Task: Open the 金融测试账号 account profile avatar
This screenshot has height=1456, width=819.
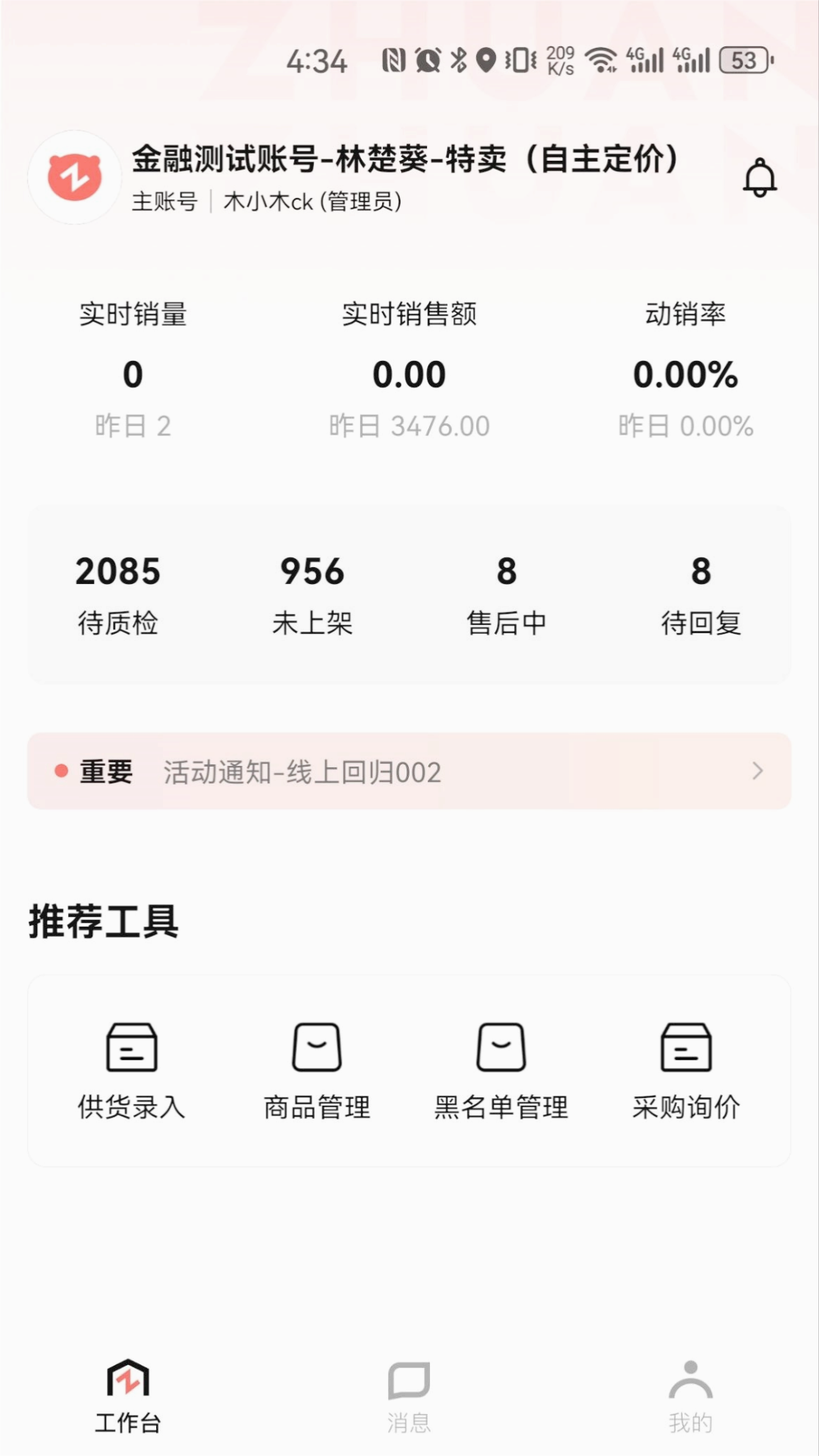Action: click(x=74, y=177)
